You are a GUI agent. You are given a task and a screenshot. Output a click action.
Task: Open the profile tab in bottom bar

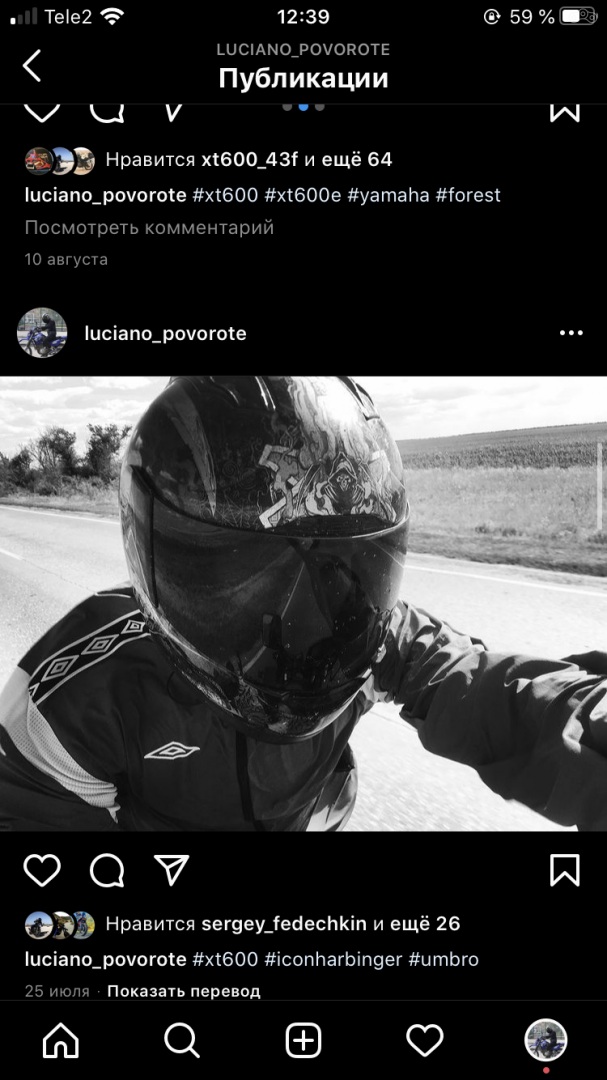(546, 1041)
